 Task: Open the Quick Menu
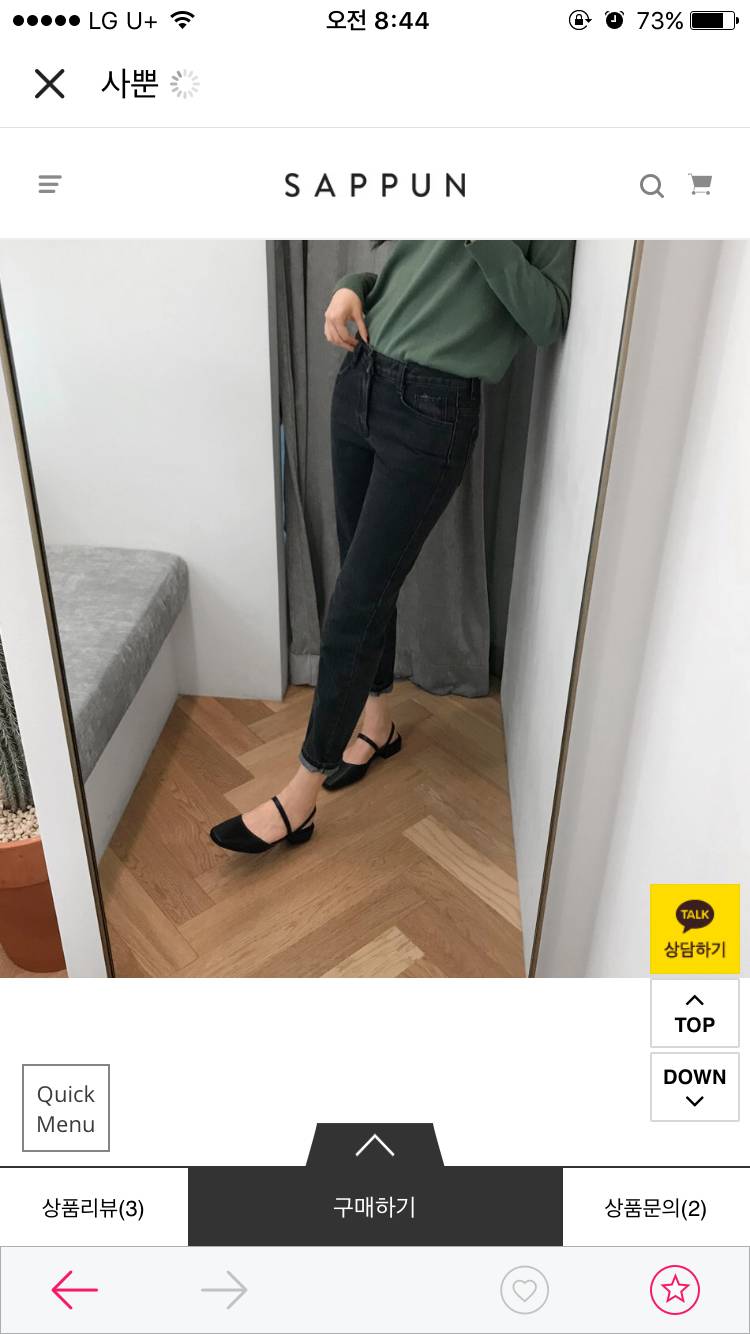66,1108
